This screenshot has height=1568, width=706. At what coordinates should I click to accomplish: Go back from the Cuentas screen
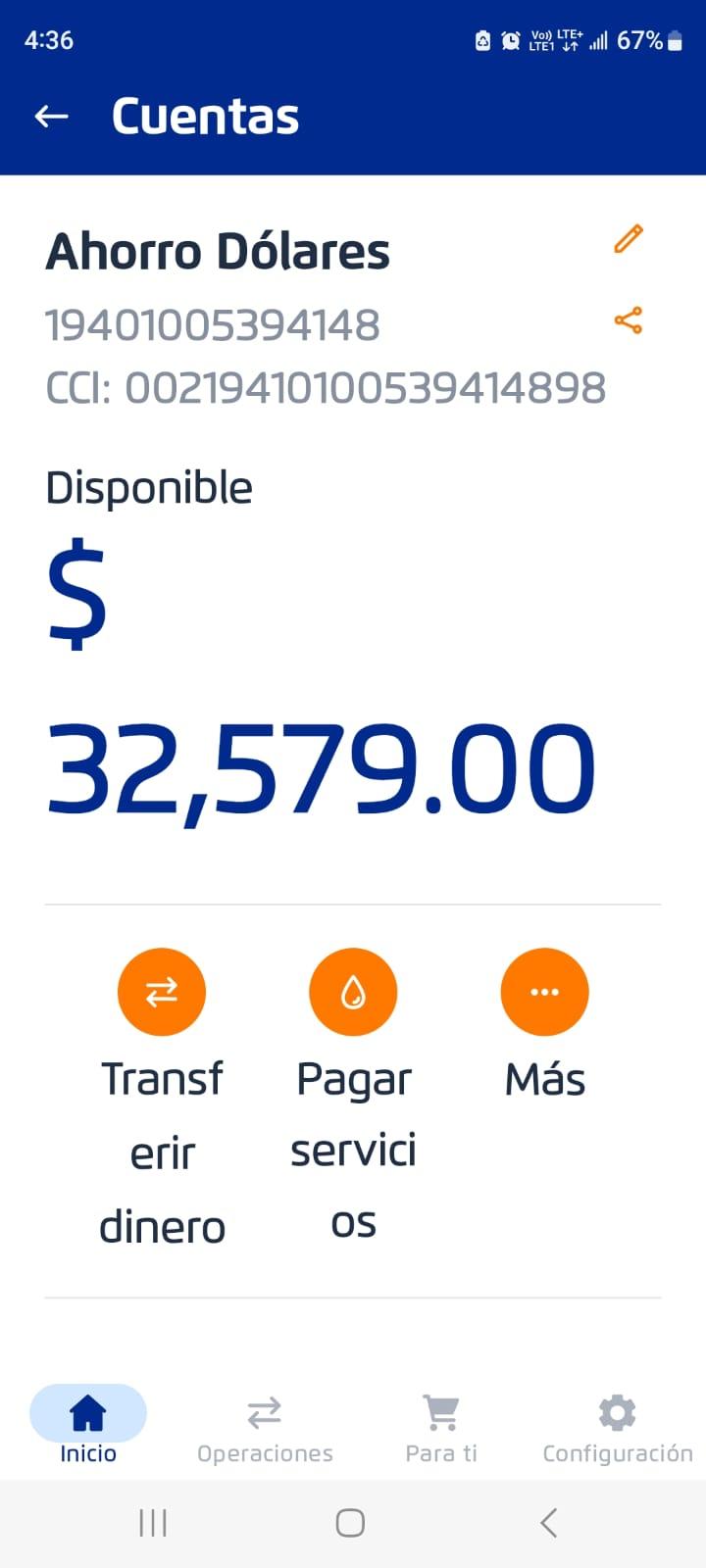coord(51,117)
